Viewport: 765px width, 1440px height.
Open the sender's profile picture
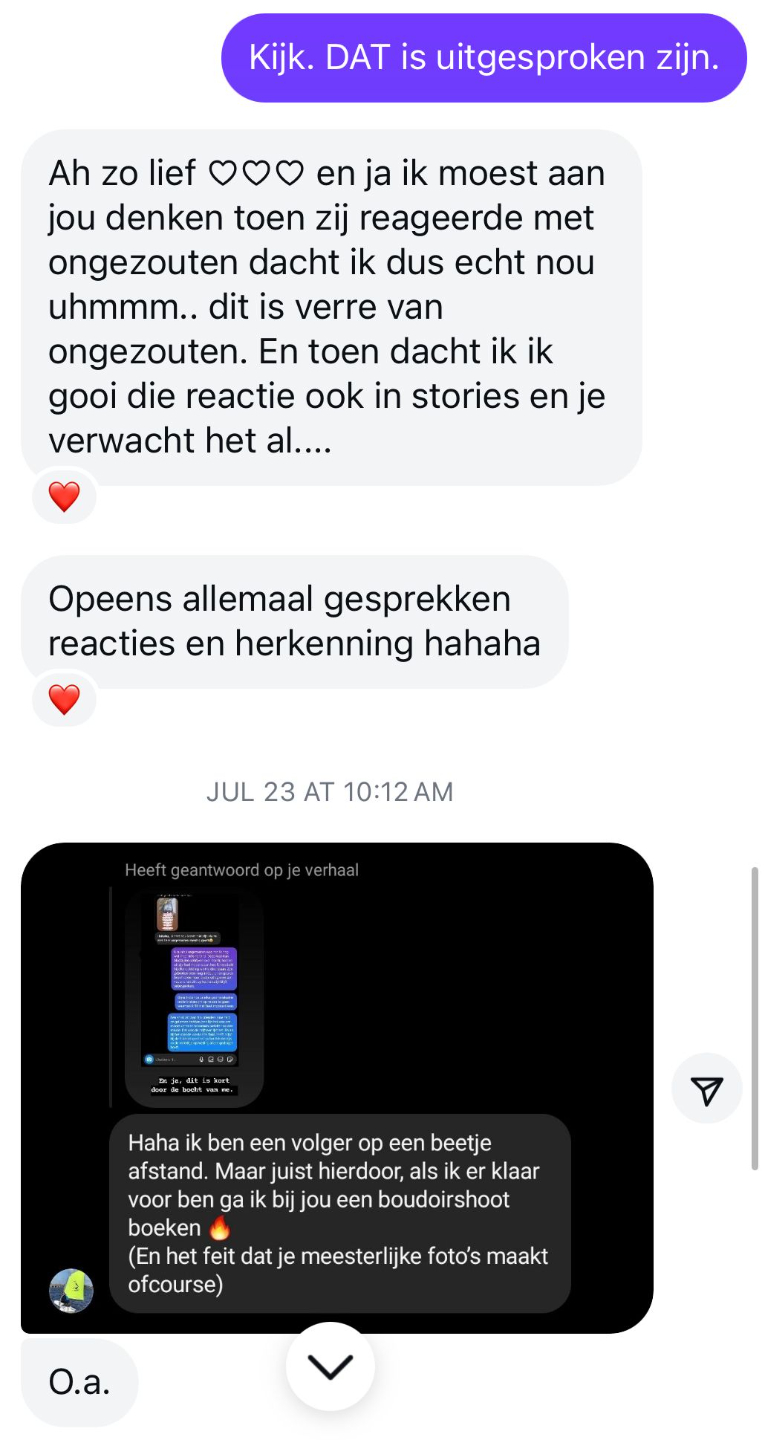(x=72, y=1291)
